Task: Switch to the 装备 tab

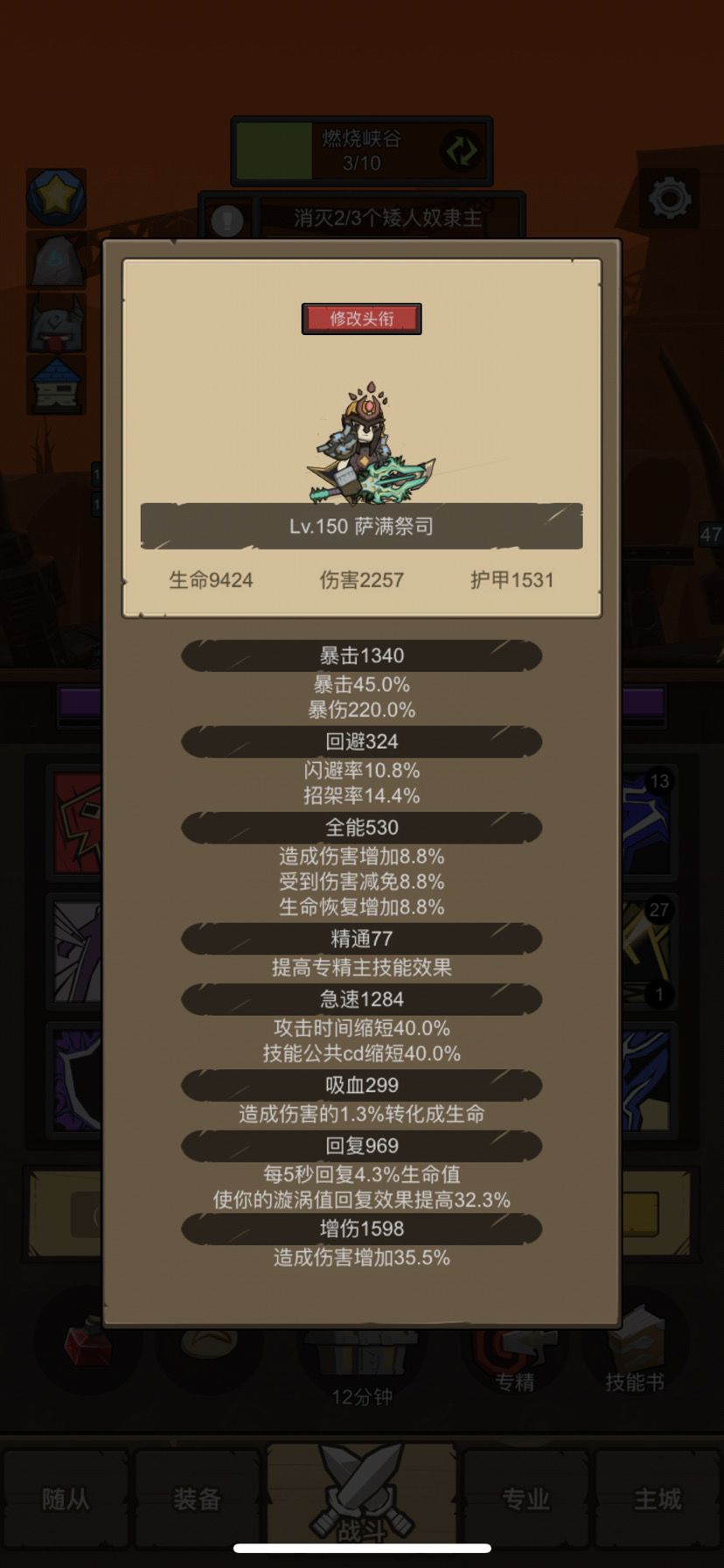Action: pos(197,1498)
